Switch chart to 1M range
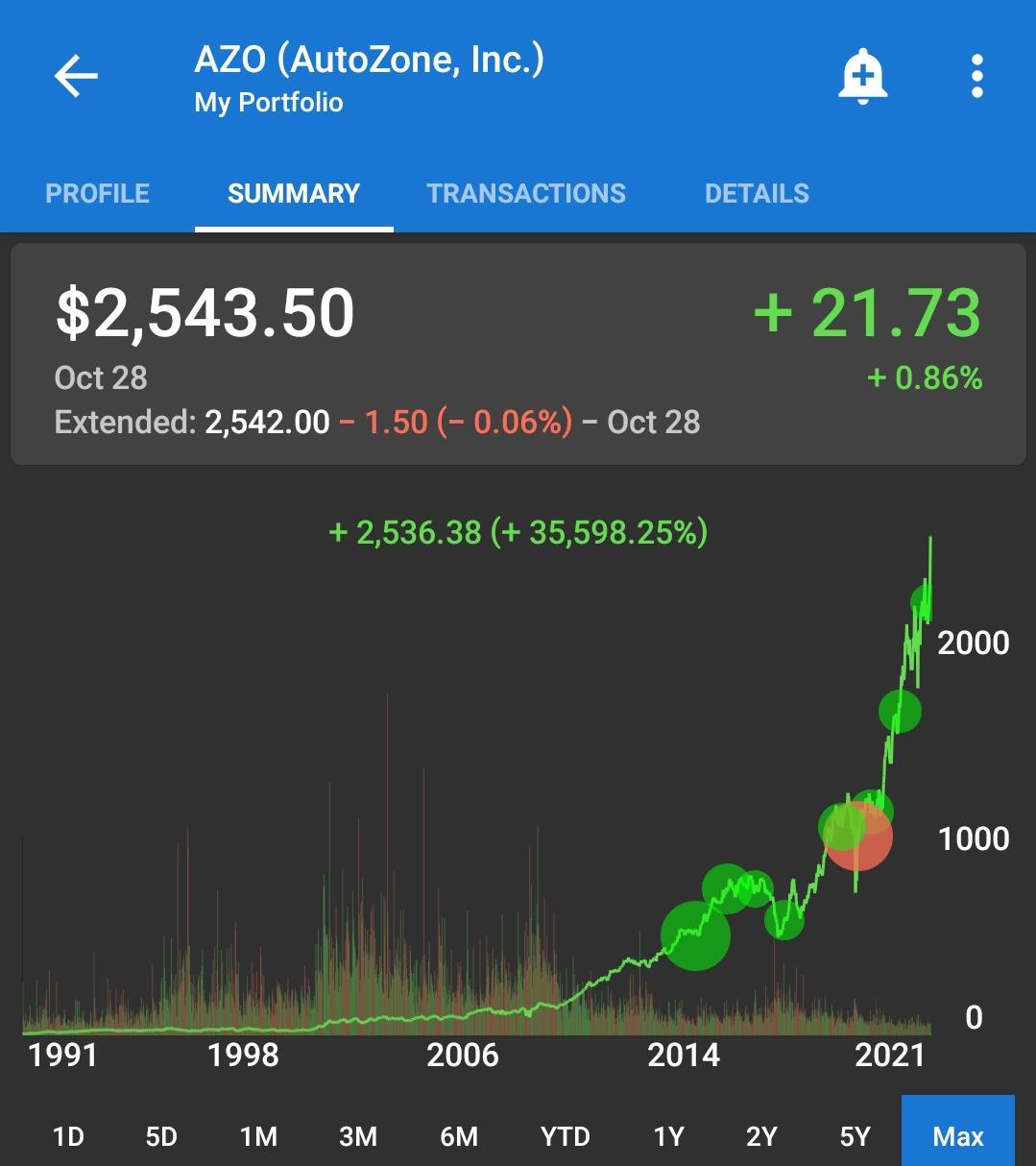This screenshot has height=1166, width=1036. (258, 1137)
